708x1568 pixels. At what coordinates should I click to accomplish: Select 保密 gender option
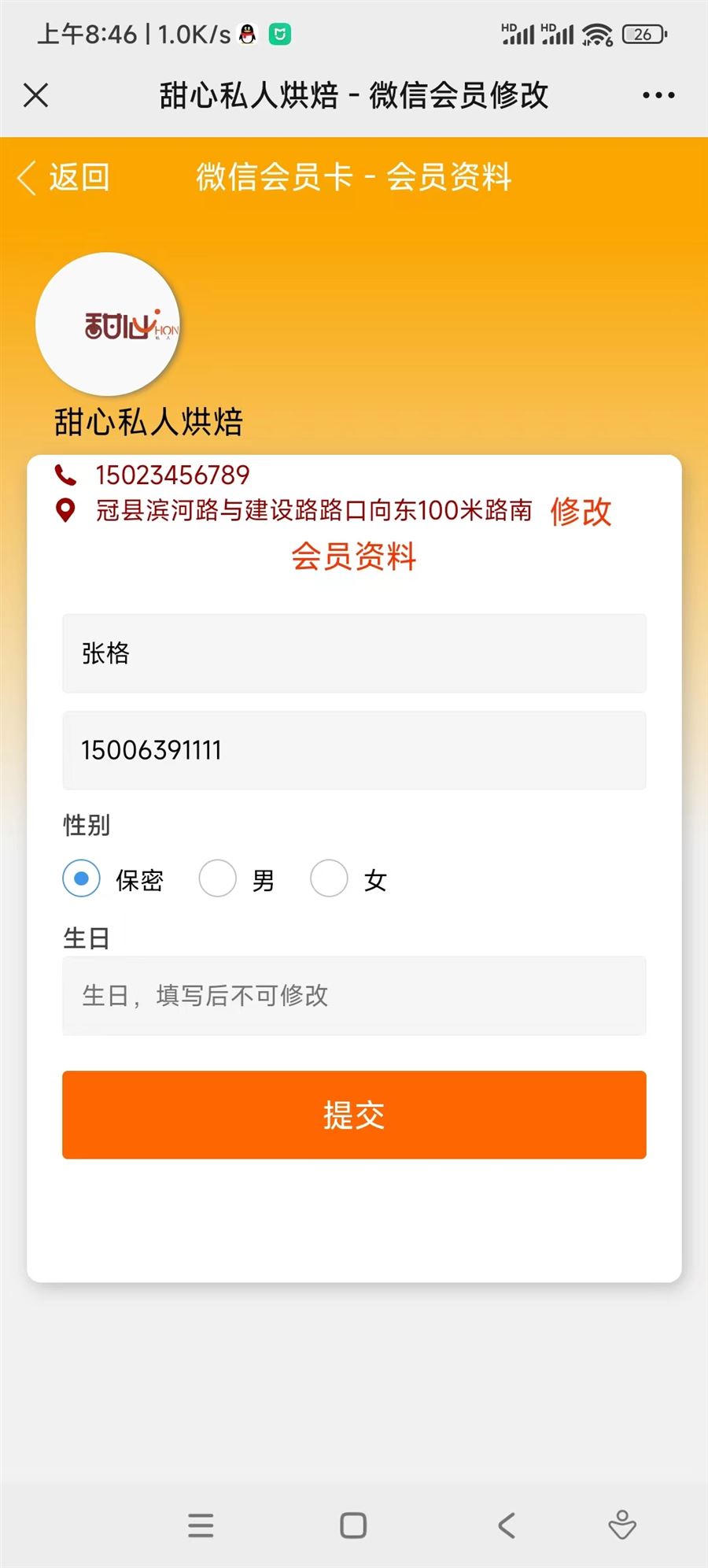coord(82,878)
